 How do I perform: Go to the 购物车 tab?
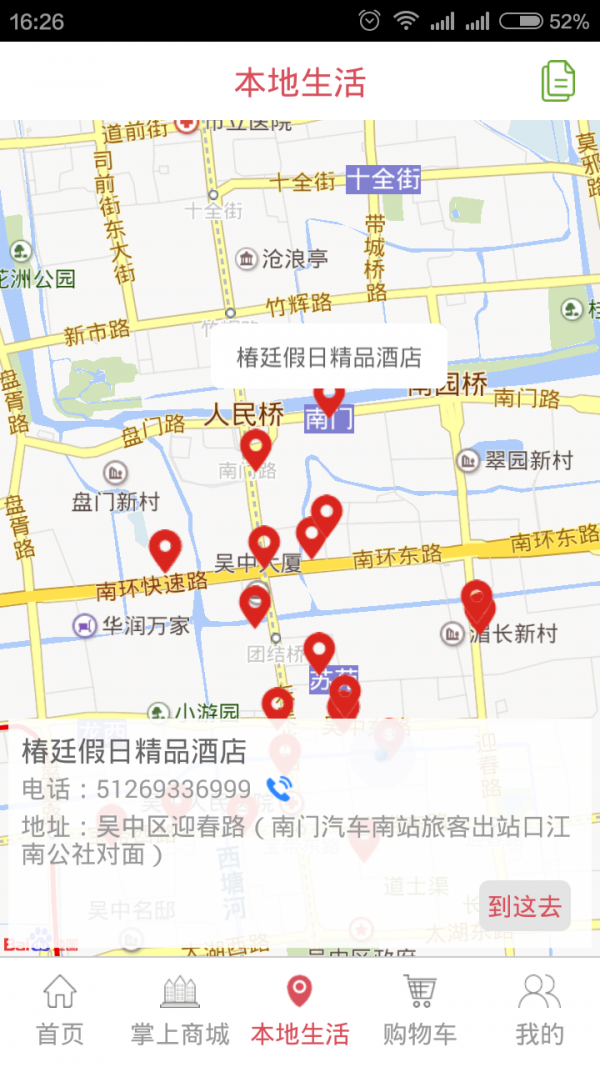[x=420, y=1010]
